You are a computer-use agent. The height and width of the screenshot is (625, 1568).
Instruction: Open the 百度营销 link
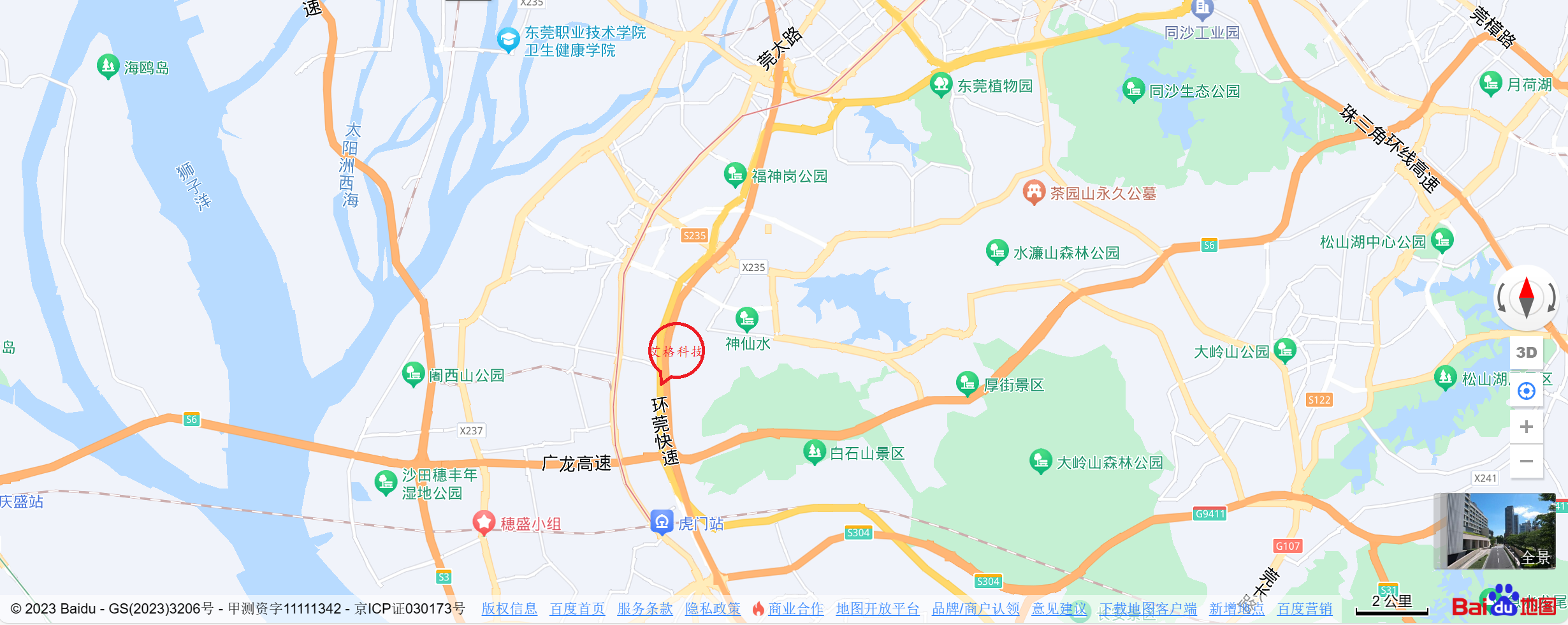[x=1304, y=609]
